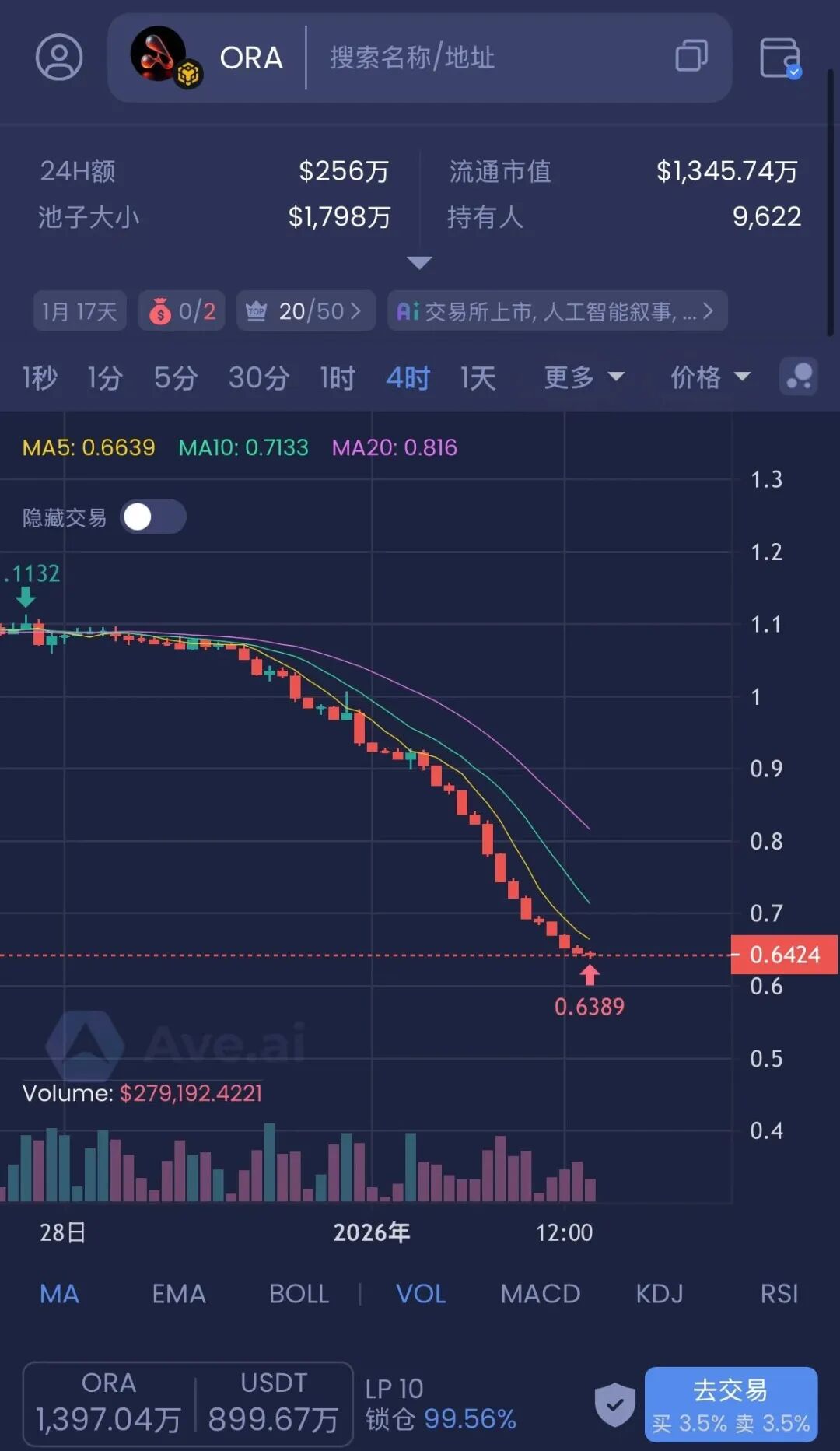Image resolution: width=840 pixels, height=1451 pixels.
Task: Open the TOP 20/50 holders chip
Action: tap(306, 311)
